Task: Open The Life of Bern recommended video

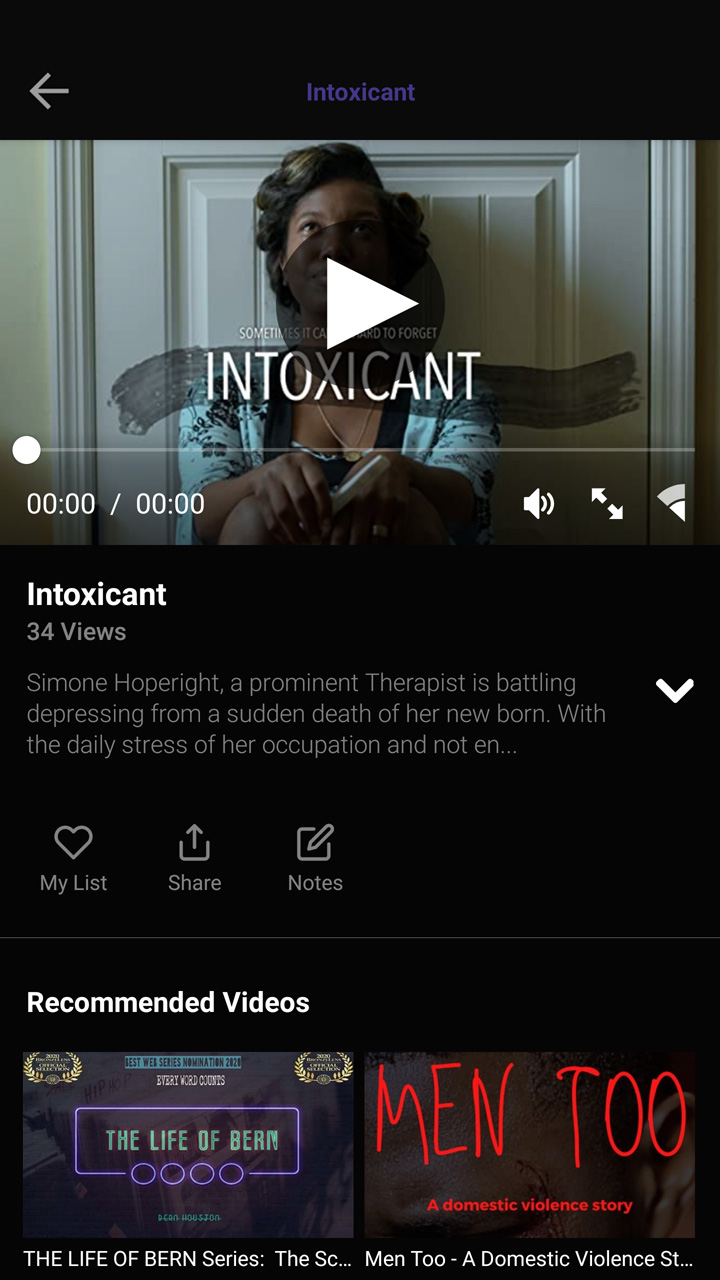Action: [x=188, y=1159]
